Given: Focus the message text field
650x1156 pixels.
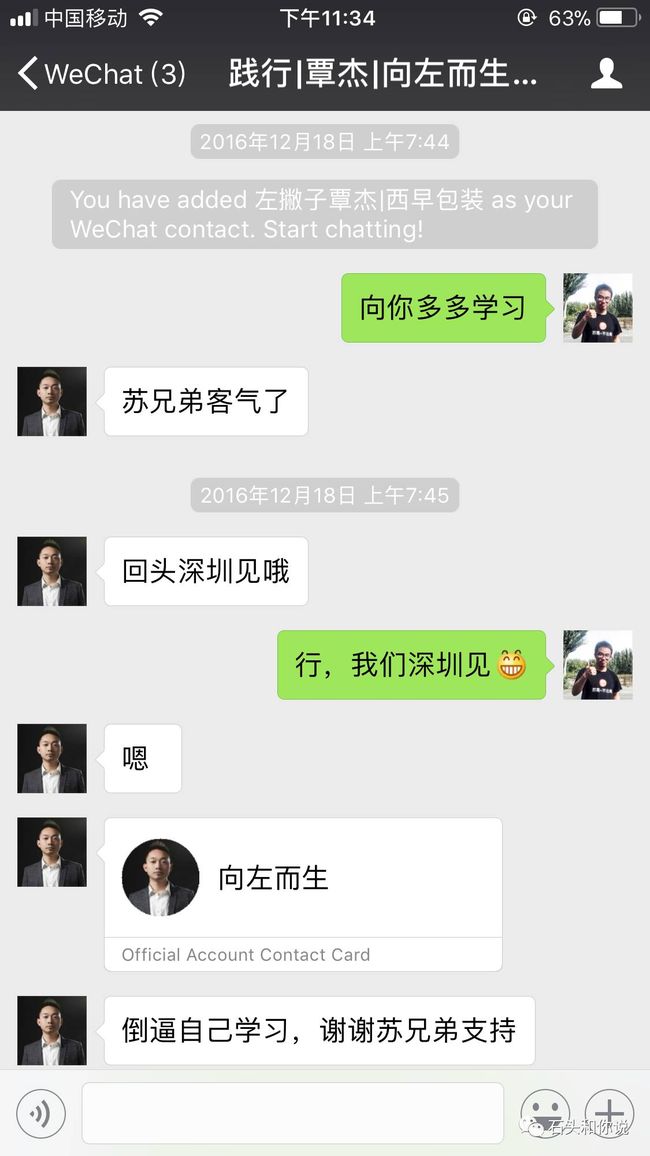Looking at the screenshot, I should point(293,1113).
